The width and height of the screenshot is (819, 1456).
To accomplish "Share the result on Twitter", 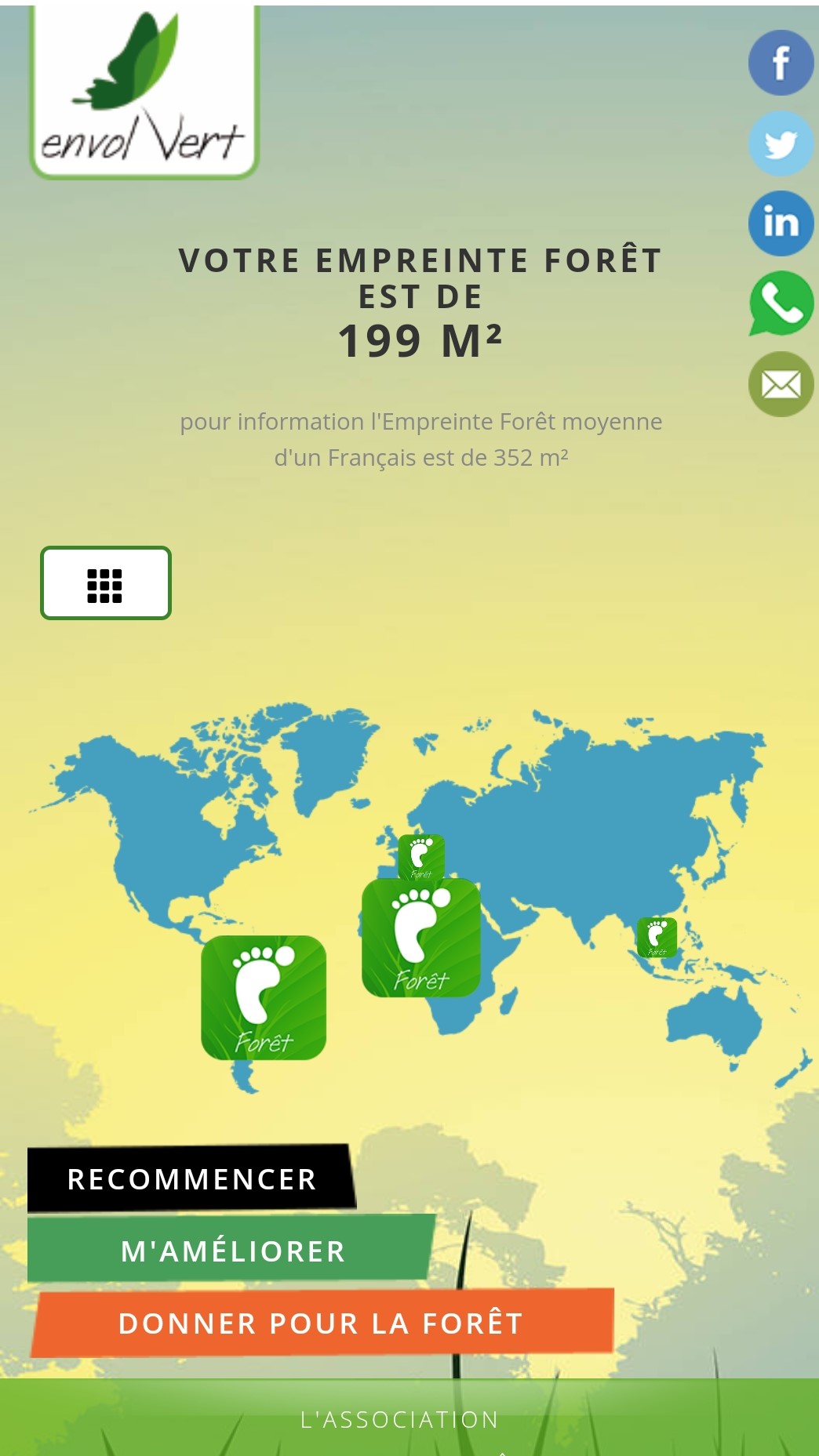I will (781, 143).
